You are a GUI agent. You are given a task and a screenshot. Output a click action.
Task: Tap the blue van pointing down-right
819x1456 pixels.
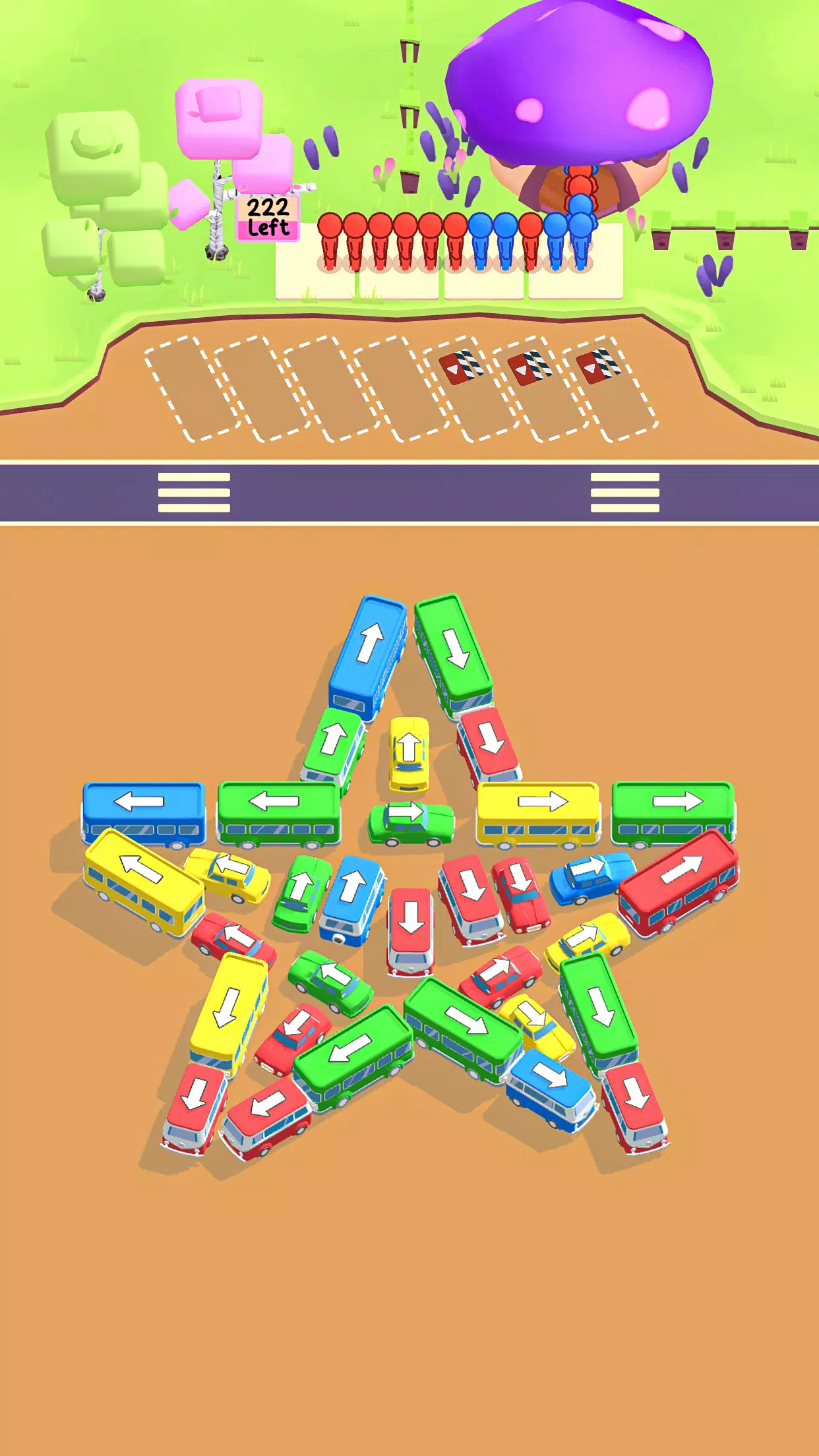pyautogui.click(x=551, y=1087)
